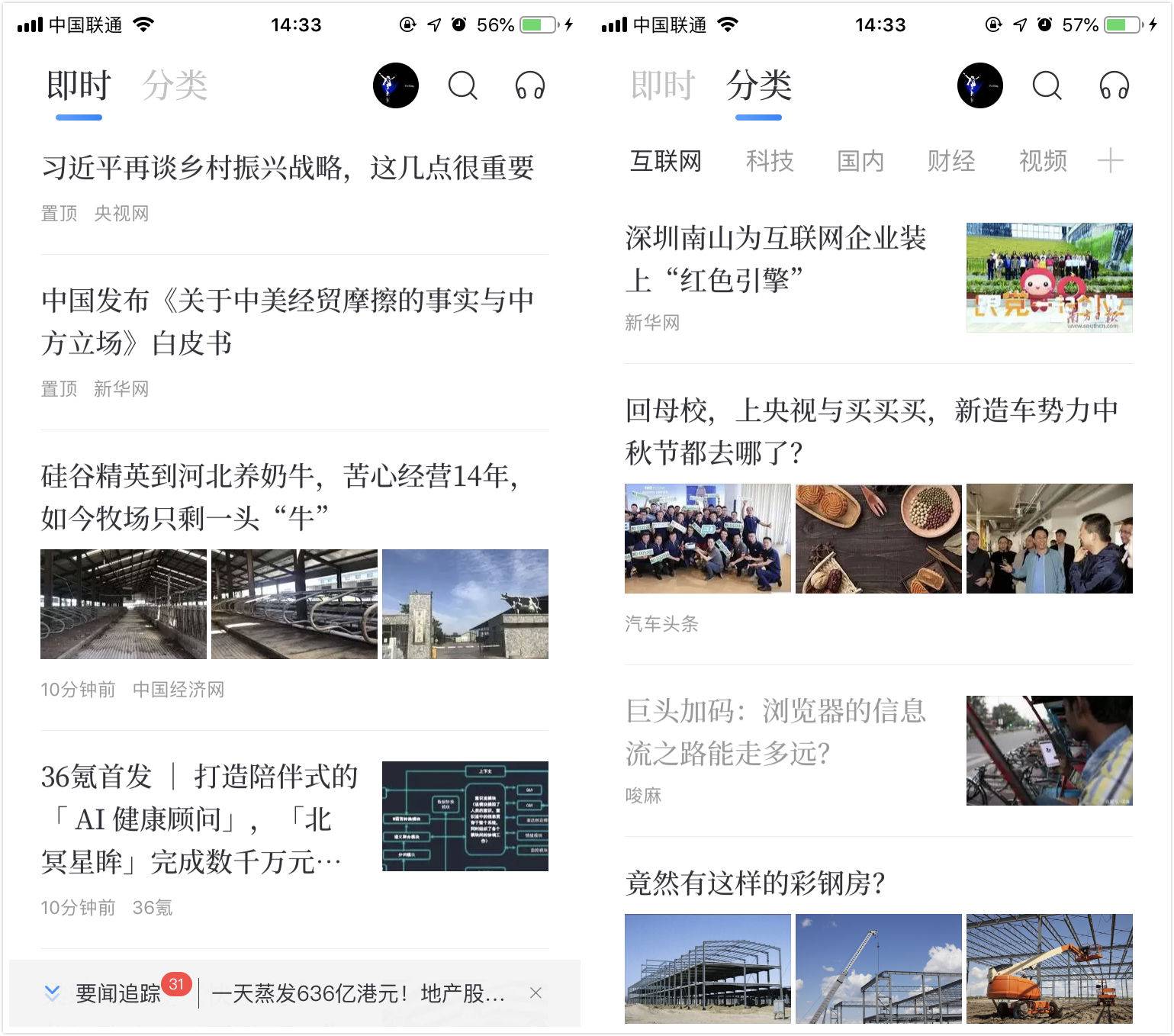Image resolution: width=1174 pixels, height=1036 pixels.
Task: Open the 新造车势力中秋节 article
Action: tap(872, 432)
